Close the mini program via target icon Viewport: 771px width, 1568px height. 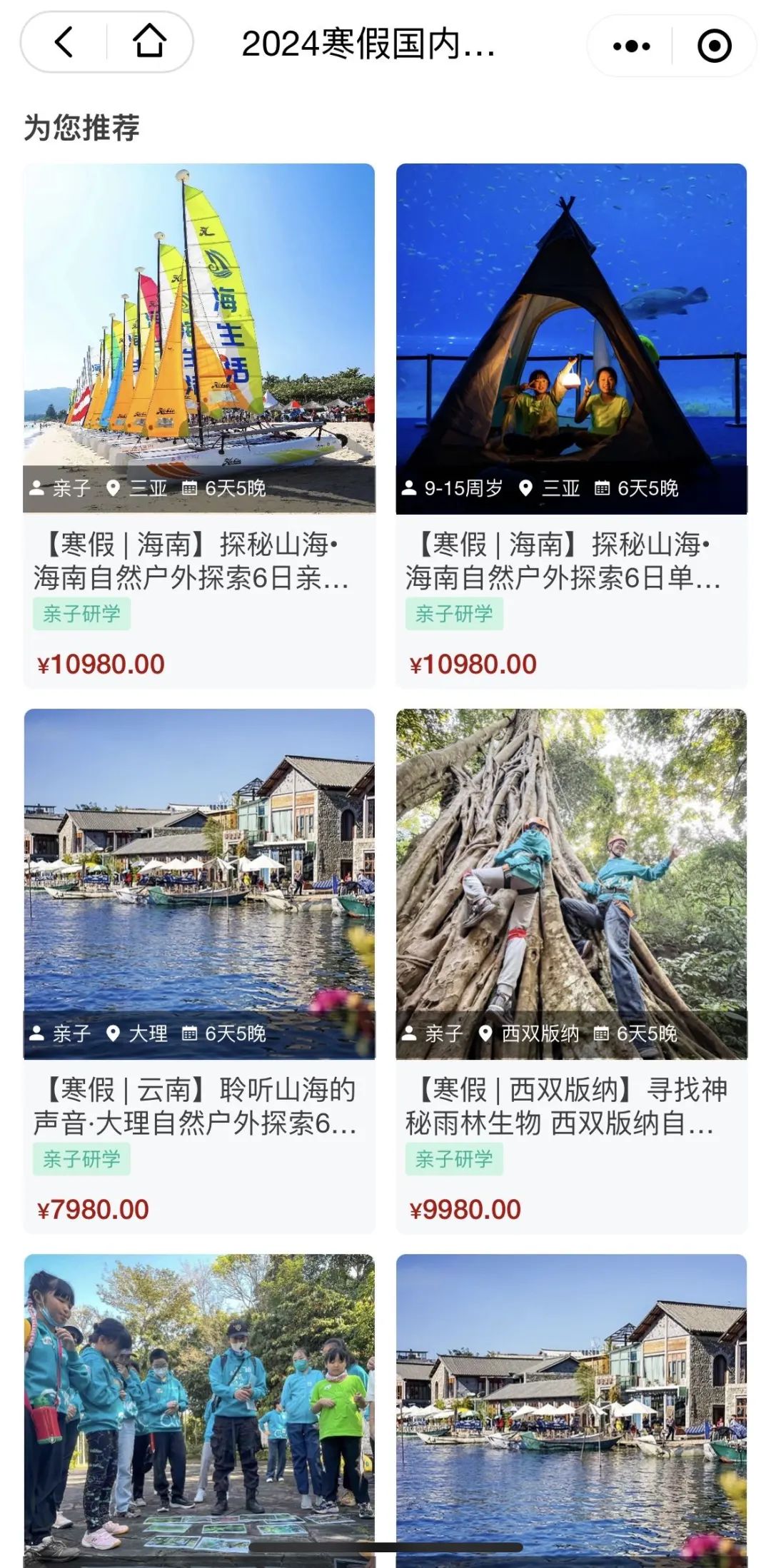coord(714,46)
